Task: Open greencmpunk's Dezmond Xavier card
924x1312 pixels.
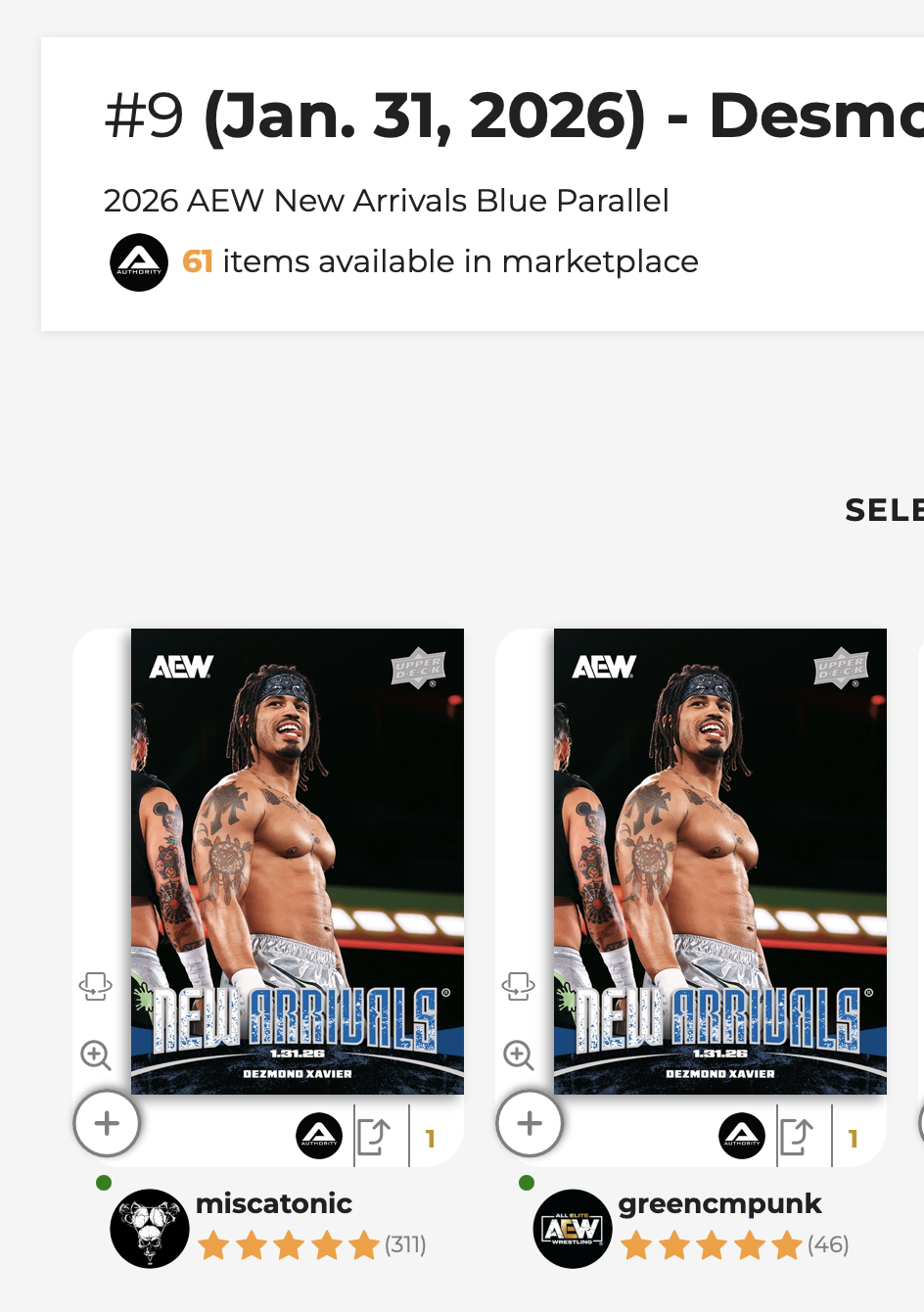Action: [719, 861]
